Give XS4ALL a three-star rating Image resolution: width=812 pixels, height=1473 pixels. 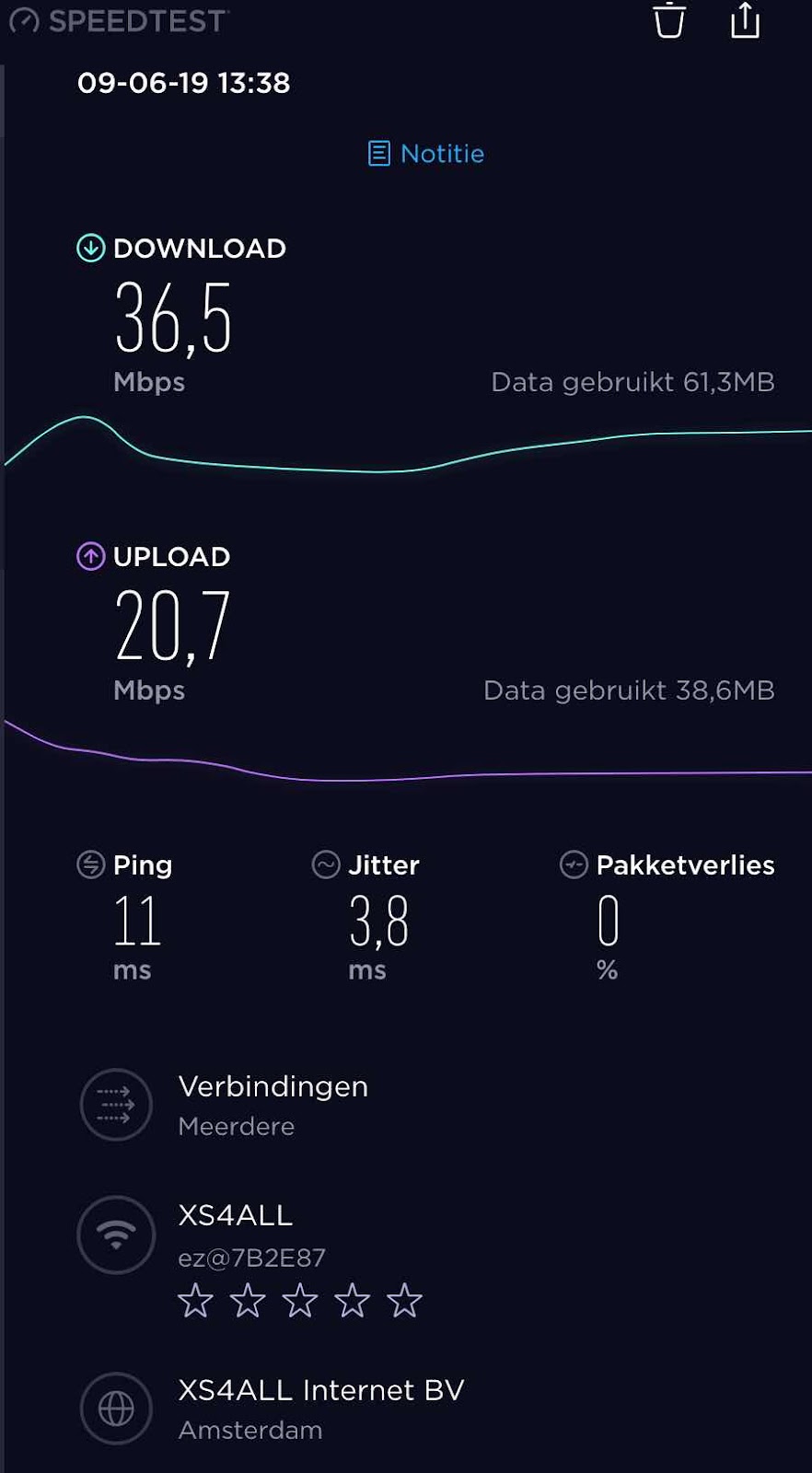click(x=300, y=1301)
